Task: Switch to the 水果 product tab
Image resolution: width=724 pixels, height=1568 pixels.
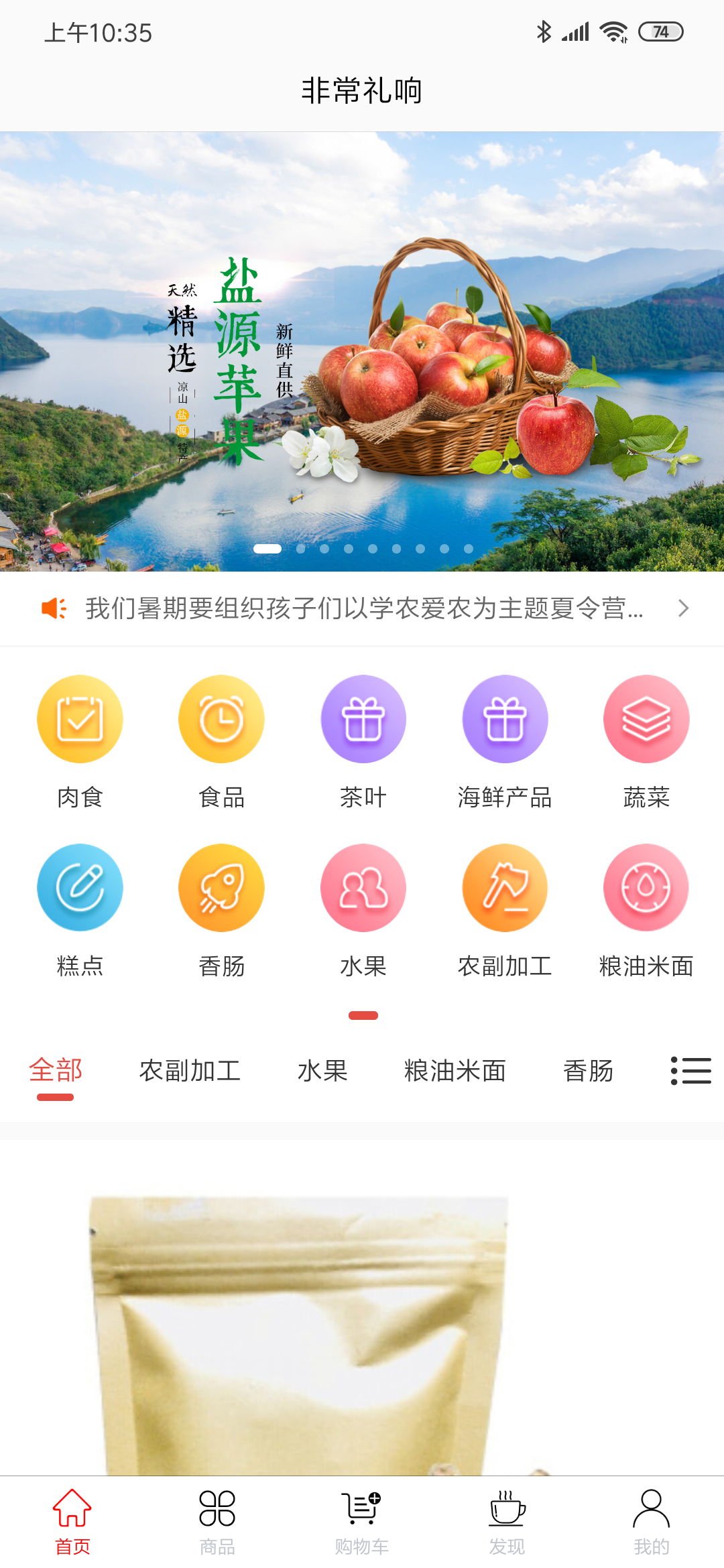Action: point(322,1071)
